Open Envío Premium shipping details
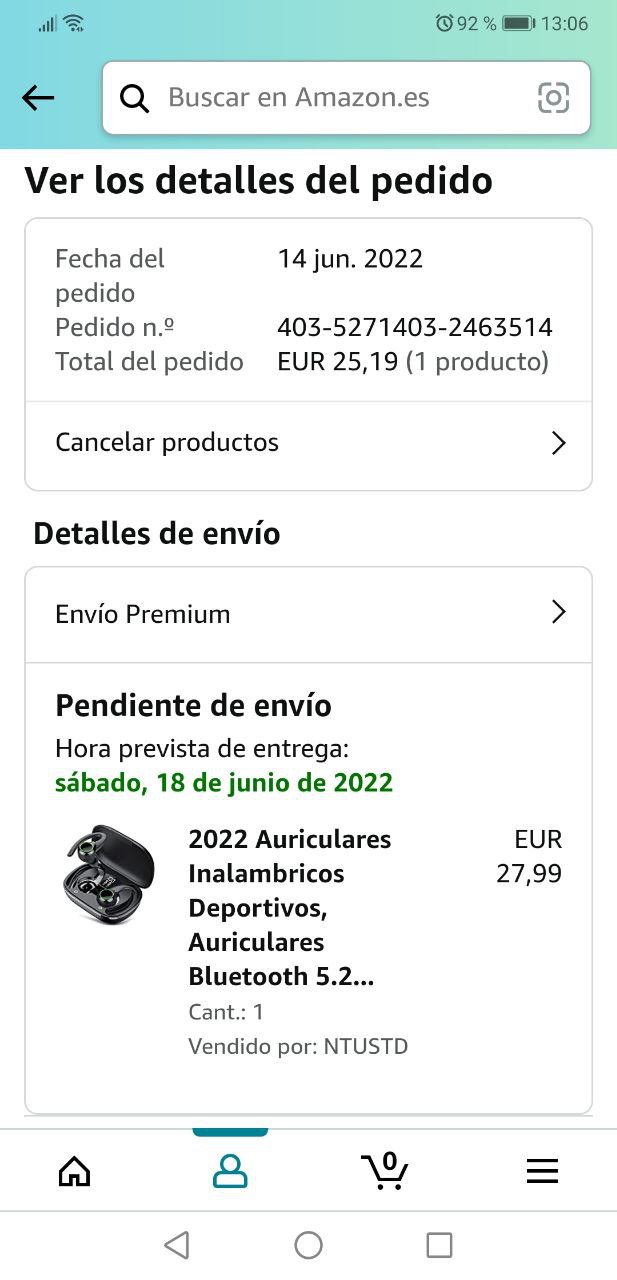 pos(308,614)
